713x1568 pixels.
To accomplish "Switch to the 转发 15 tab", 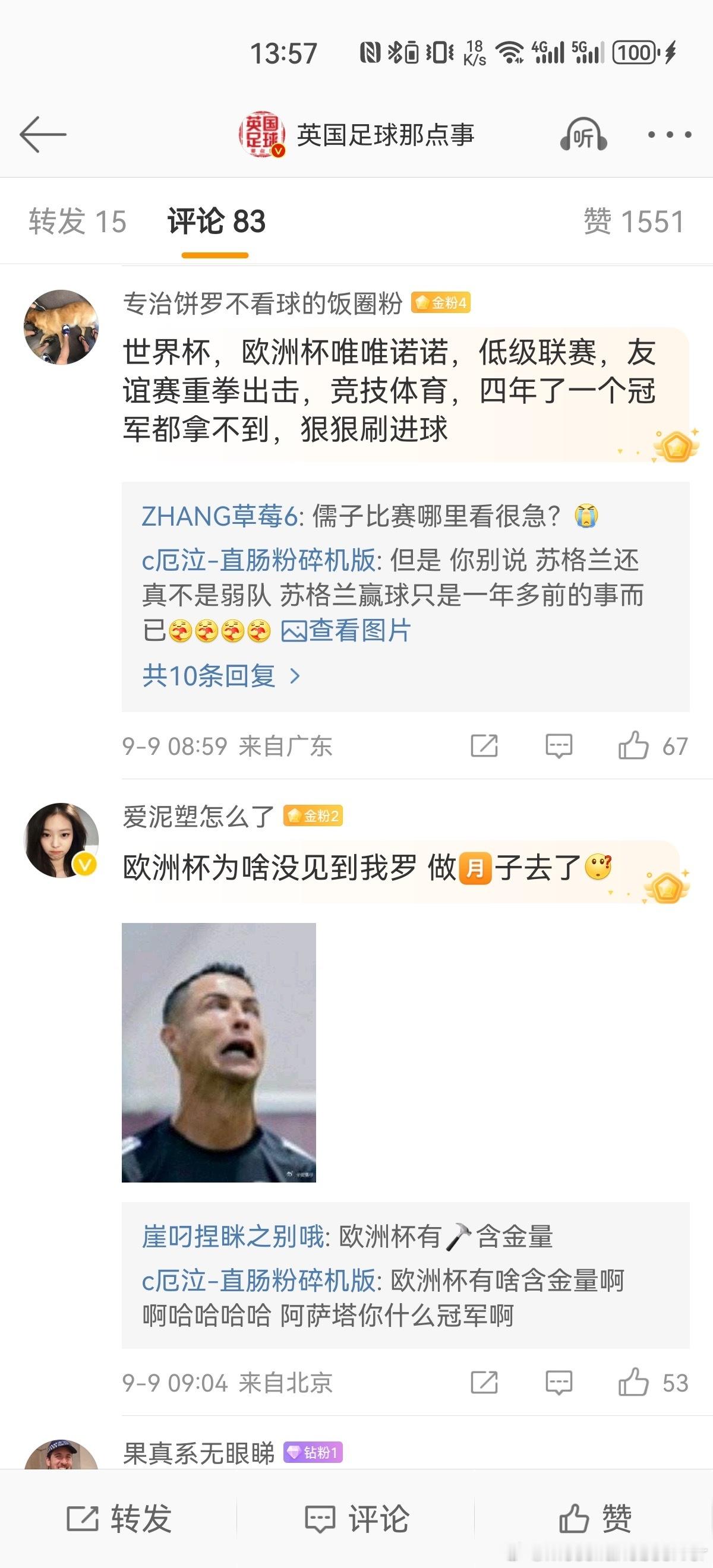I will pos(77,221).
